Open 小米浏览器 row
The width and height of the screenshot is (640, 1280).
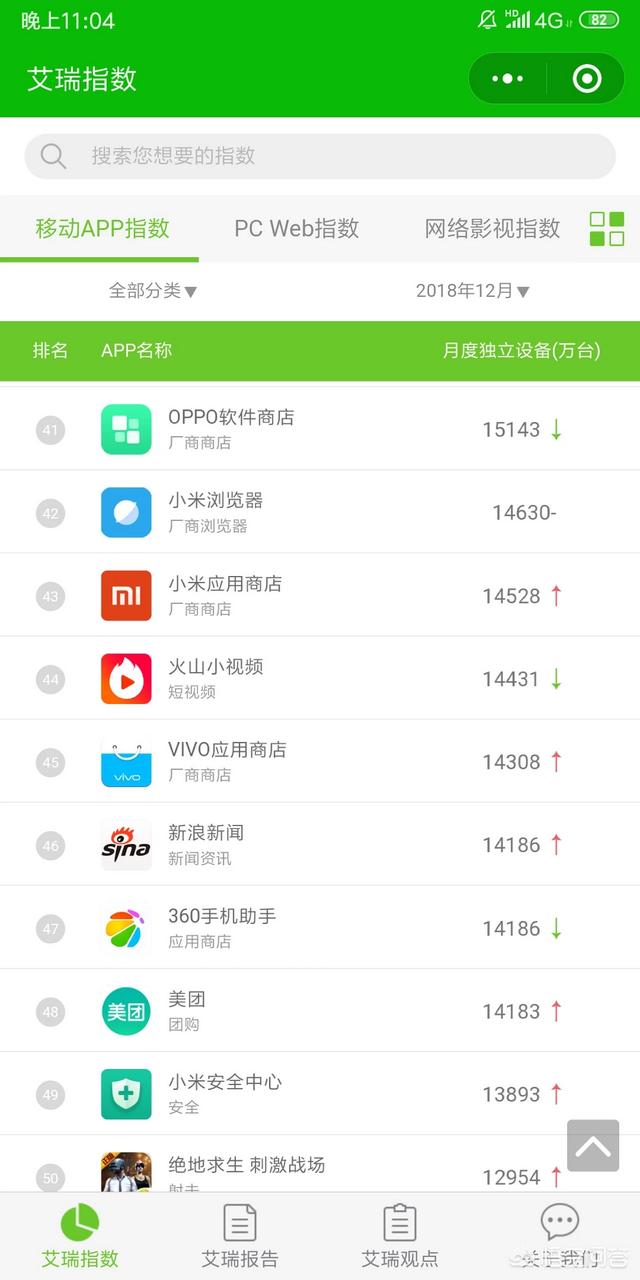click(320, 512)
